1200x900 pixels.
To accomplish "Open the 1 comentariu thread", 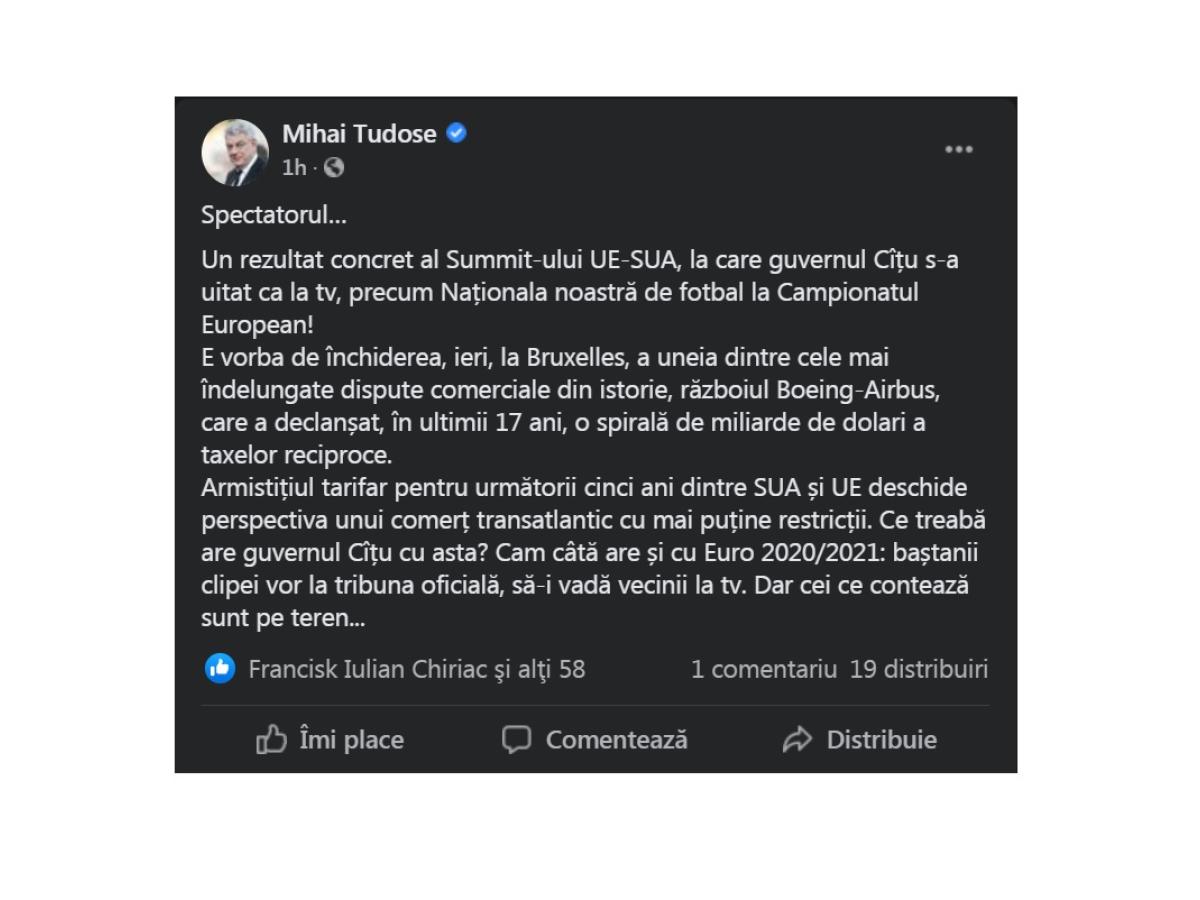I will (x=763, y=669).
